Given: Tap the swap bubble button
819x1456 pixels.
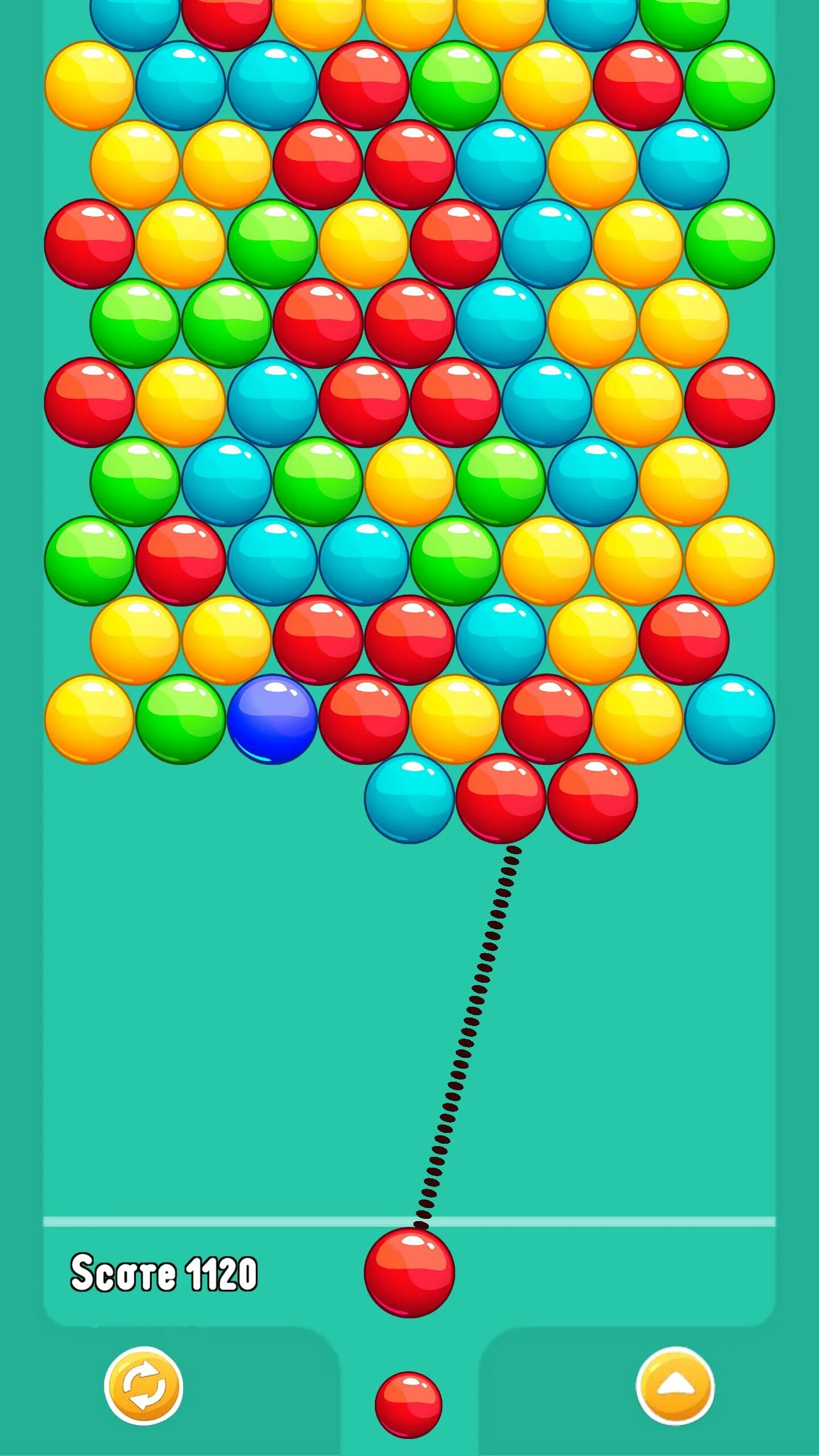Looking at the screenshot, I should (x=143, y=1385).
